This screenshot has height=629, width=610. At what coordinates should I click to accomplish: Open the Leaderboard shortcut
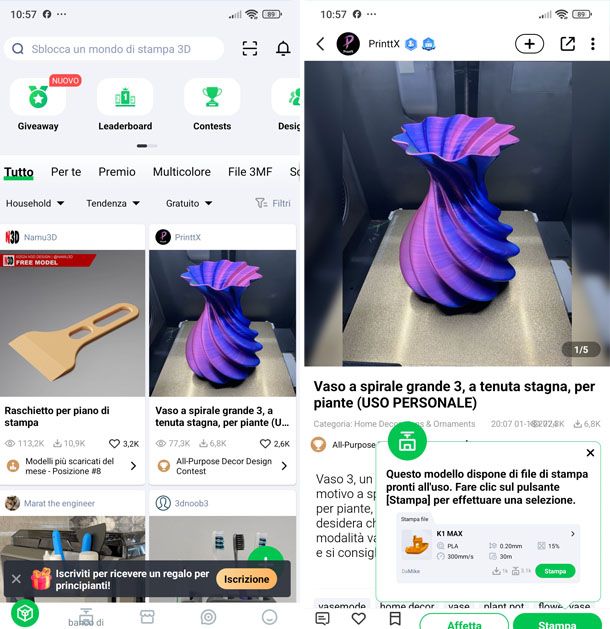pos(125,104)
